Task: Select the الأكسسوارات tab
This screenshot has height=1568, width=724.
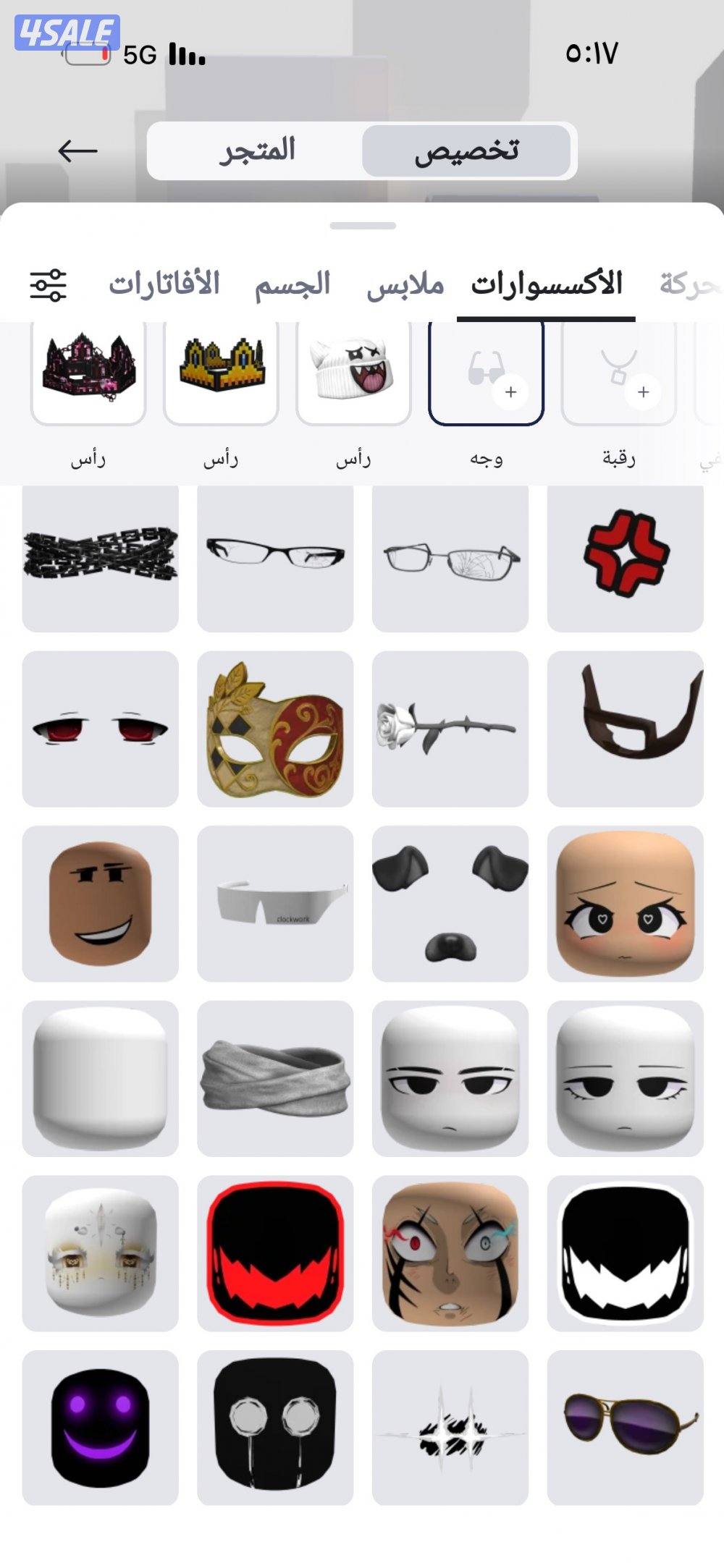Action: 547,284
